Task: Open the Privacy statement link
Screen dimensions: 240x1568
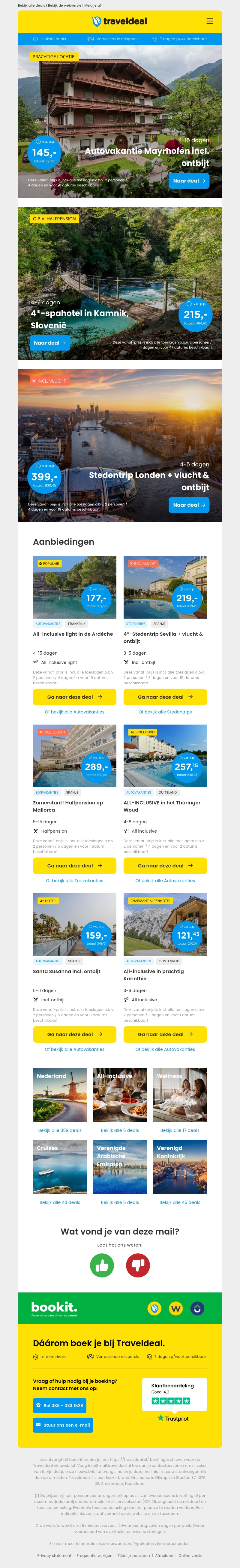Action: coord(54,1555)
